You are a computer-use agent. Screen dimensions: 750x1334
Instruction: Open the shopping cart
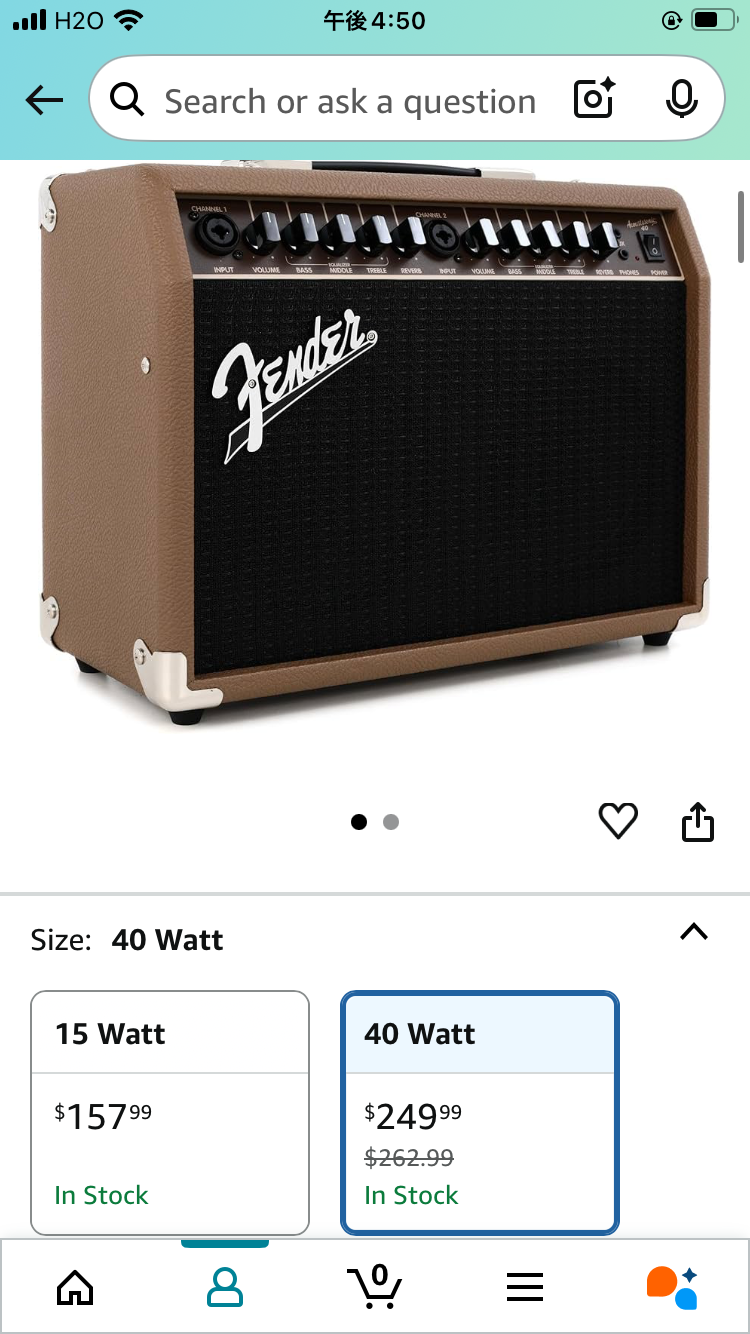pos(375,1287)
